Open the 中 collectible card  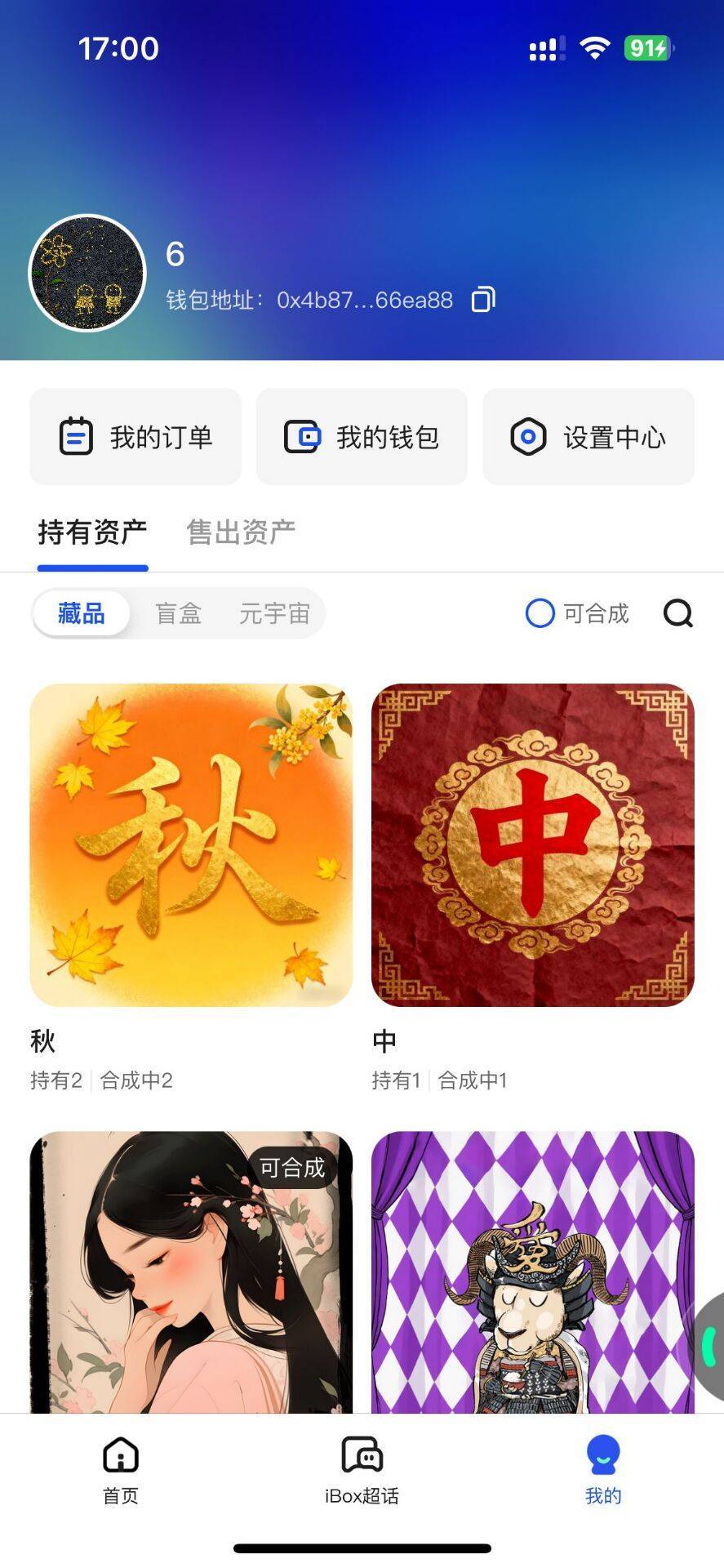532,844
